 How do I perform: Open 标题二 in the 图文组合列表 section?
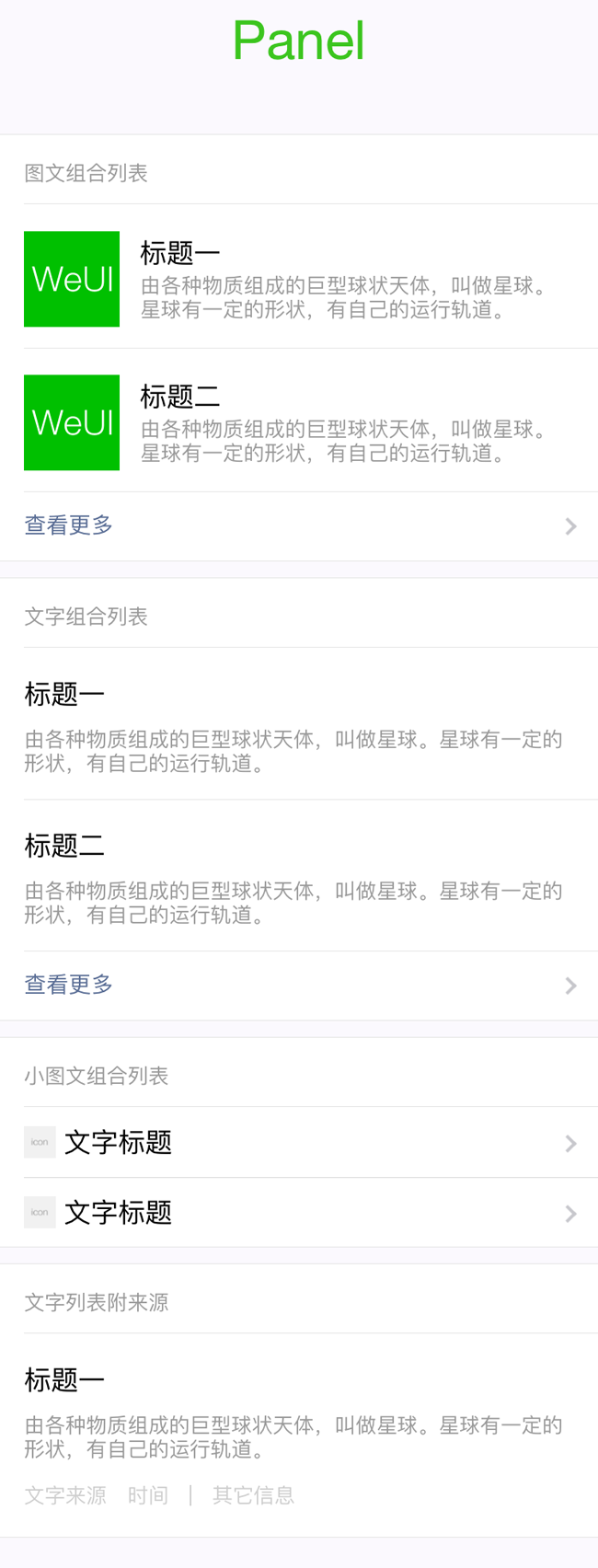(x=299, y=421)
